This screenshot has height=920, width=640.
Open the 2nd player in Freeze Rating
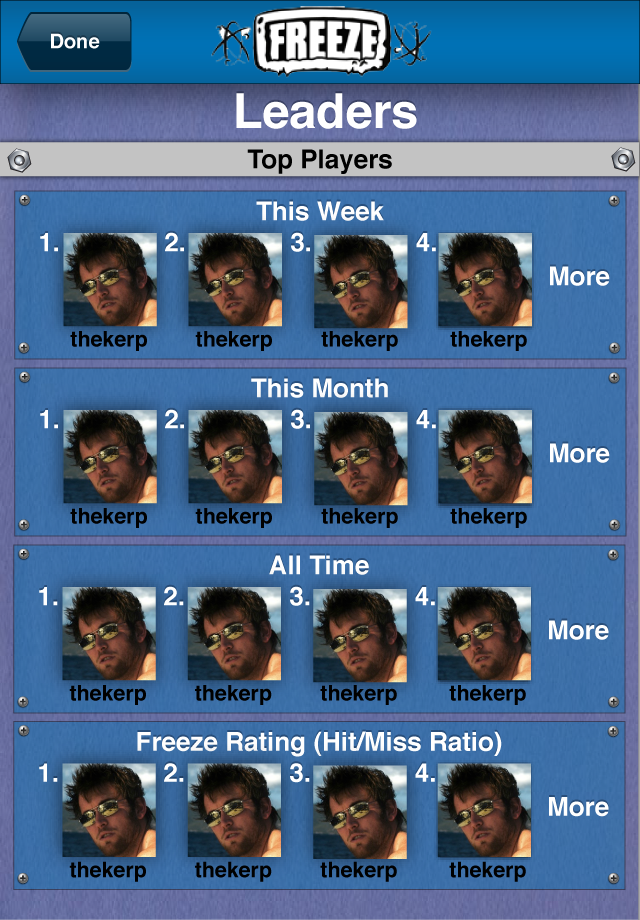[234, 812]
